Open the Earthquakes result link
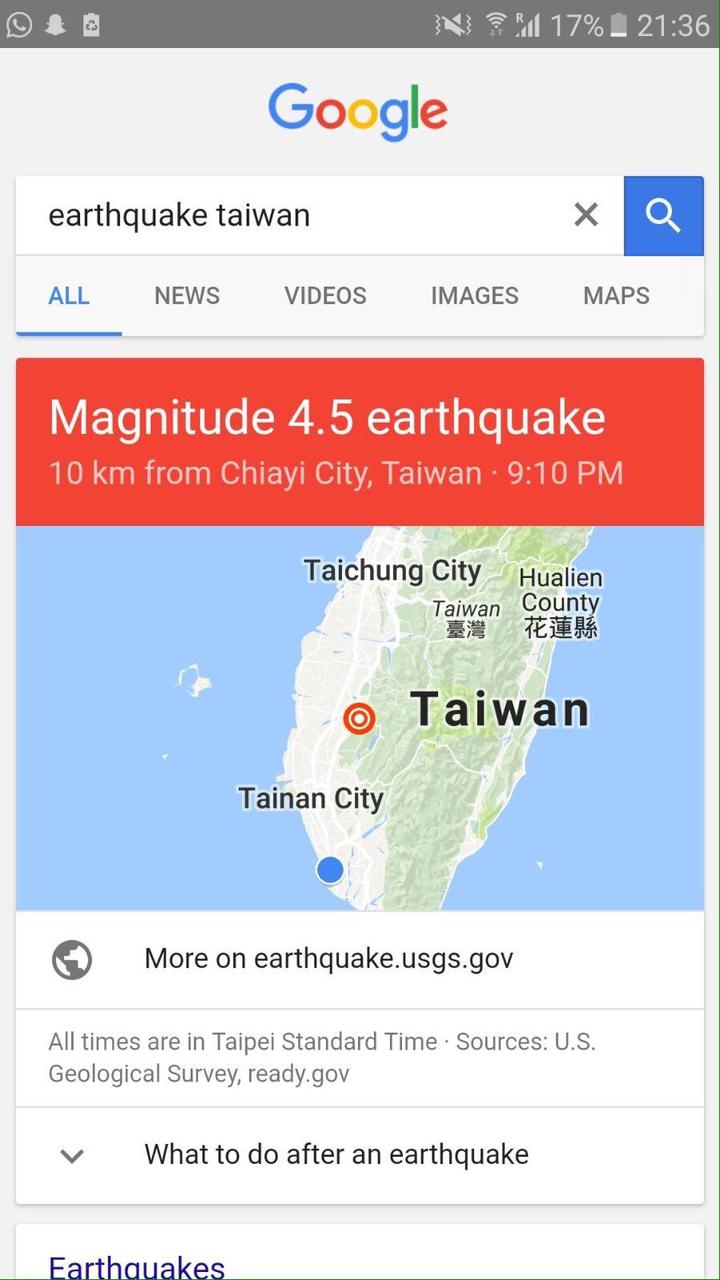Image resolution: width=720 pixels, height=1280 pixels. point(137,1266)
